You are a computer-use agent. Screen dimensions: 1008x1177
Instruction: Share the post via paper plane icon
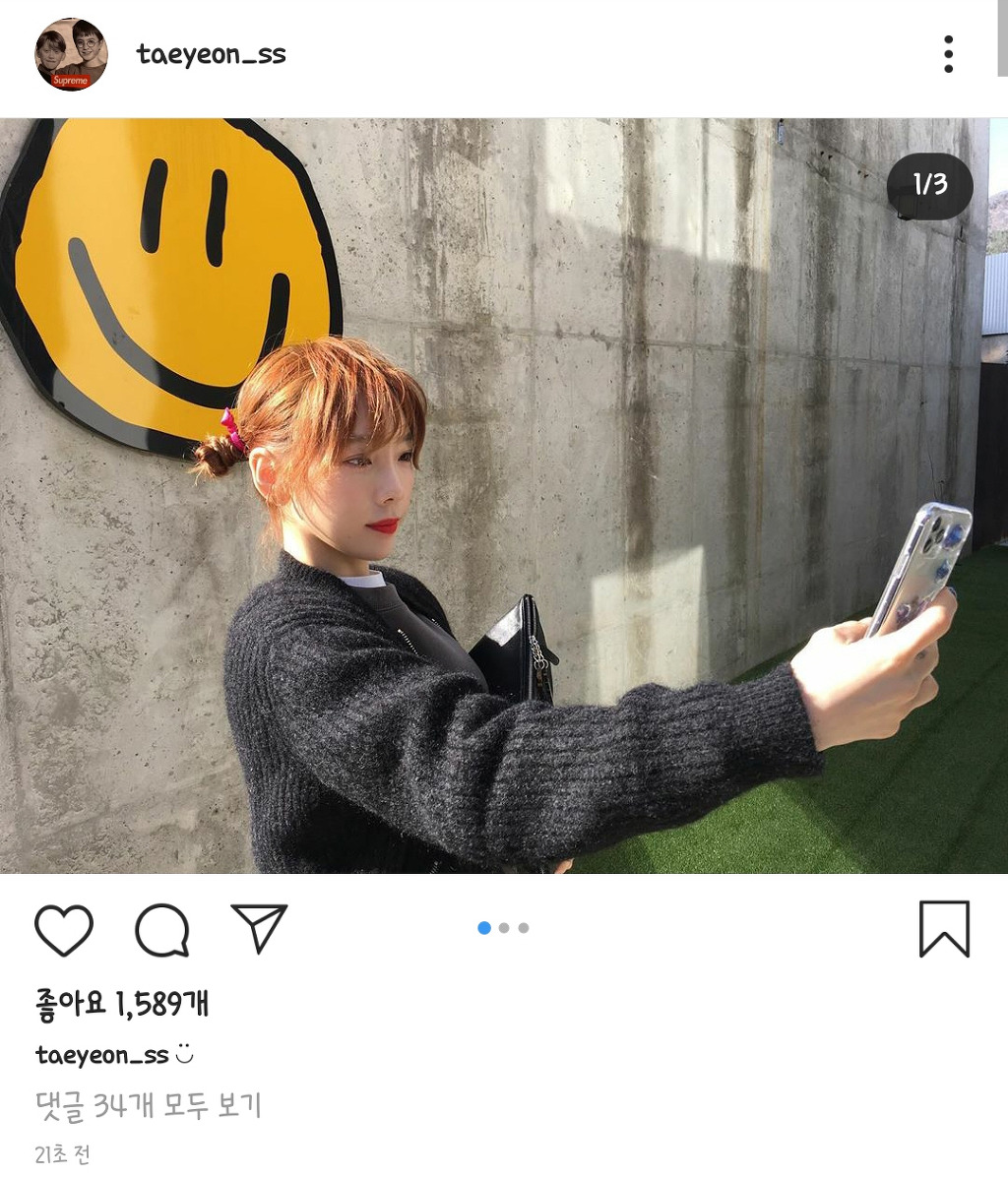tap(259, 927)
